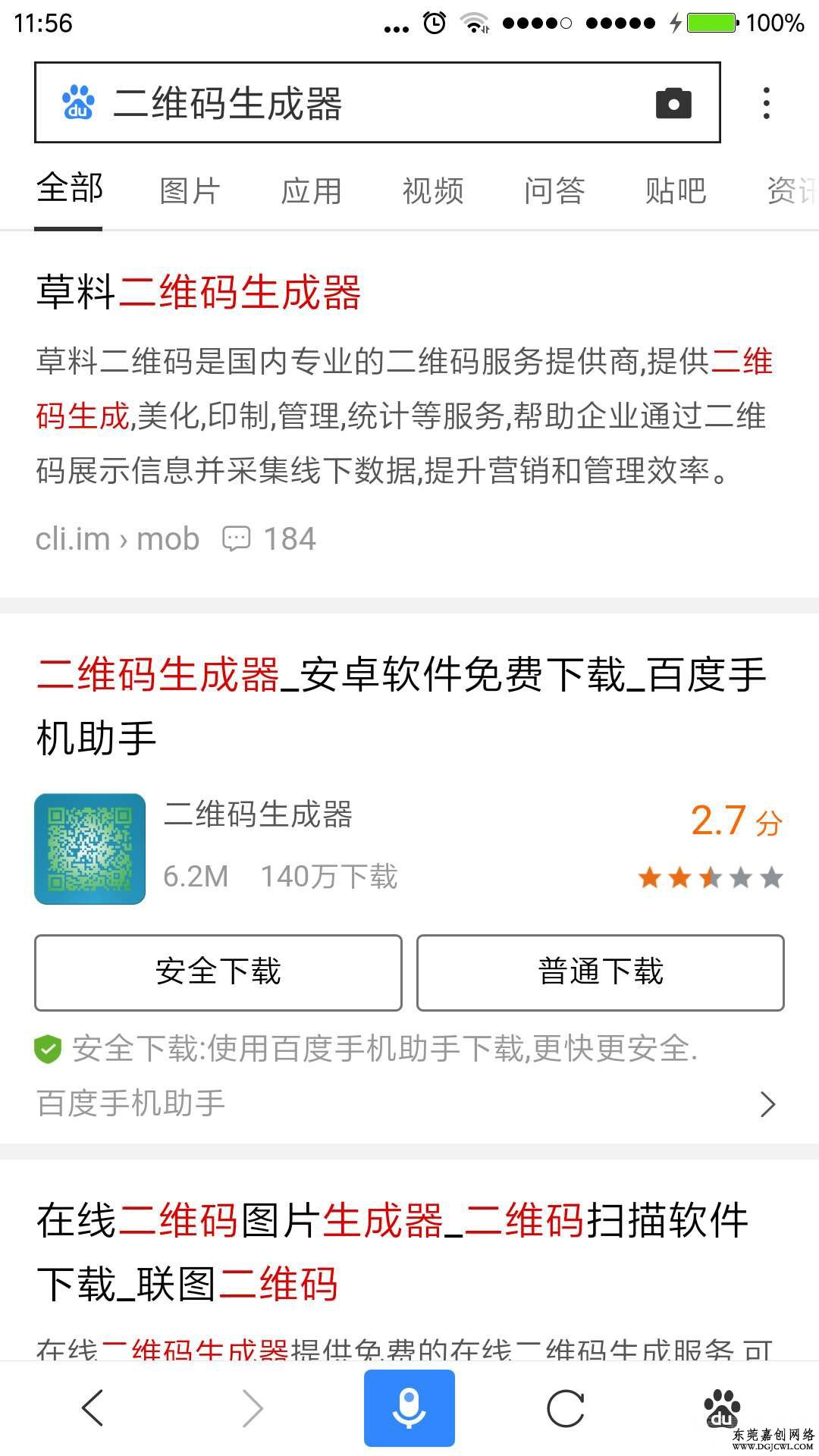Screen dimensions: 819x1456
Task: Switch to the 视频 tab
Action: point(432,190)
